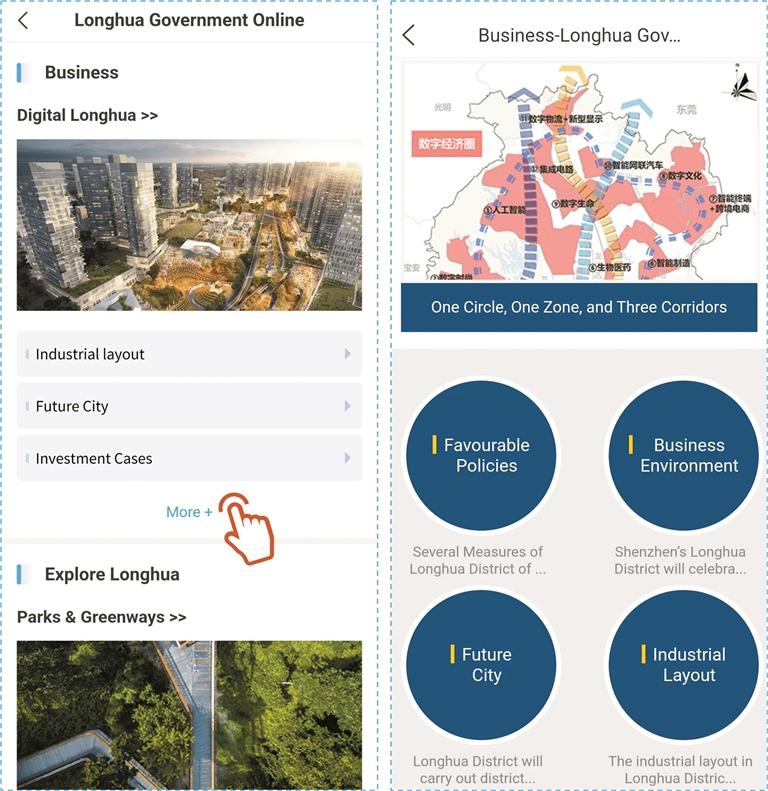View the Parks & Greenways aerial photo

pos(189,712)
